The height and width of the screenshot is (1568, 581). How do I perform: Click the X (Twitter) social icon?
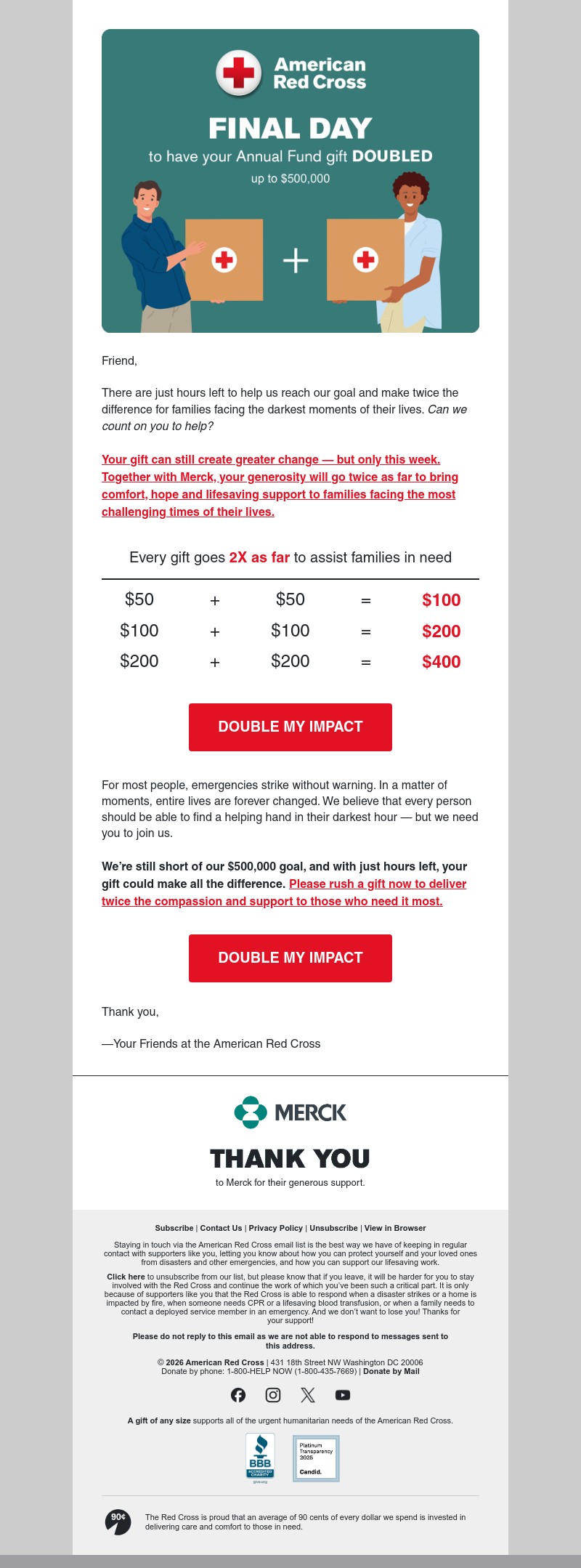click(308, 1395)
